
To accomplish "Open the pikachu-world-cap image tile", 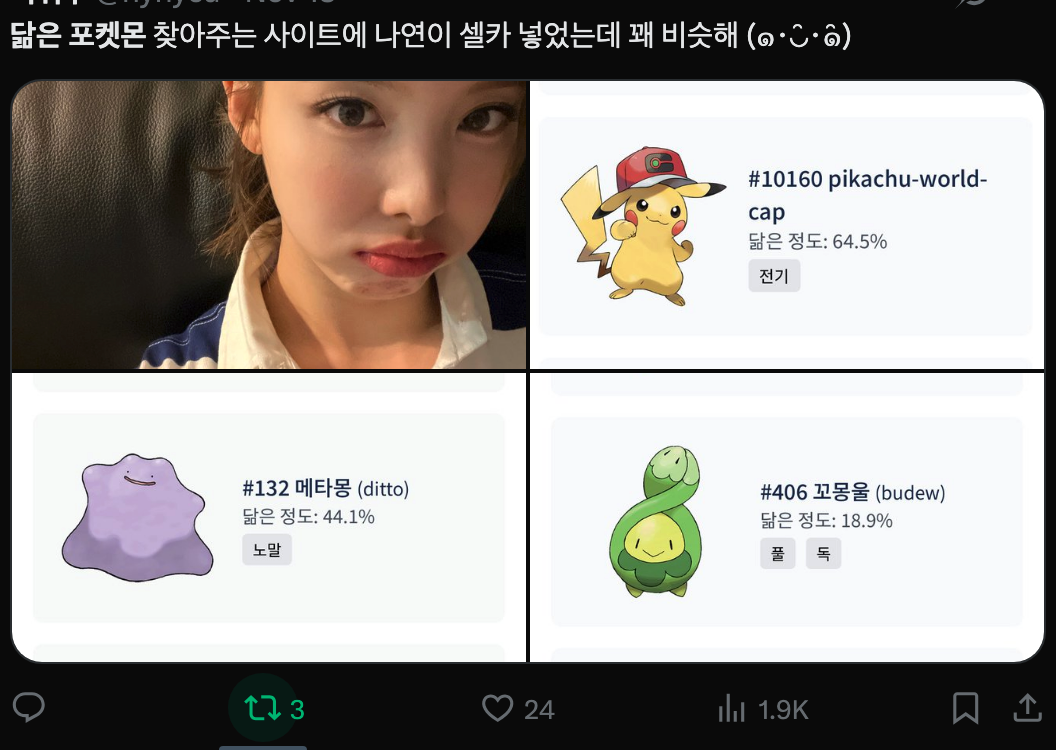I will (786, 225).
